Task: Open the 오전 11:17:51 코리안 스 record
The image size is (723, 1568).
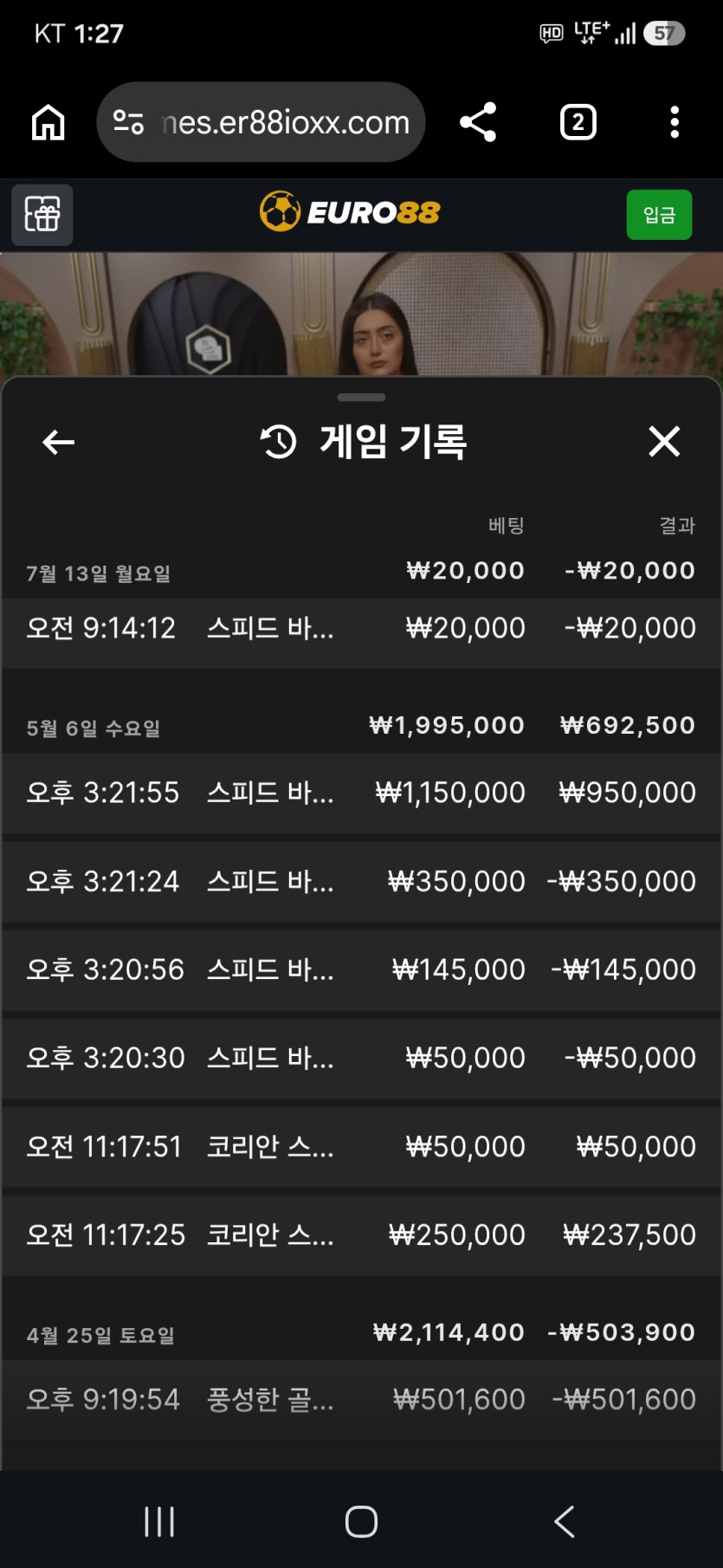Action: [x=361, y=1147]
